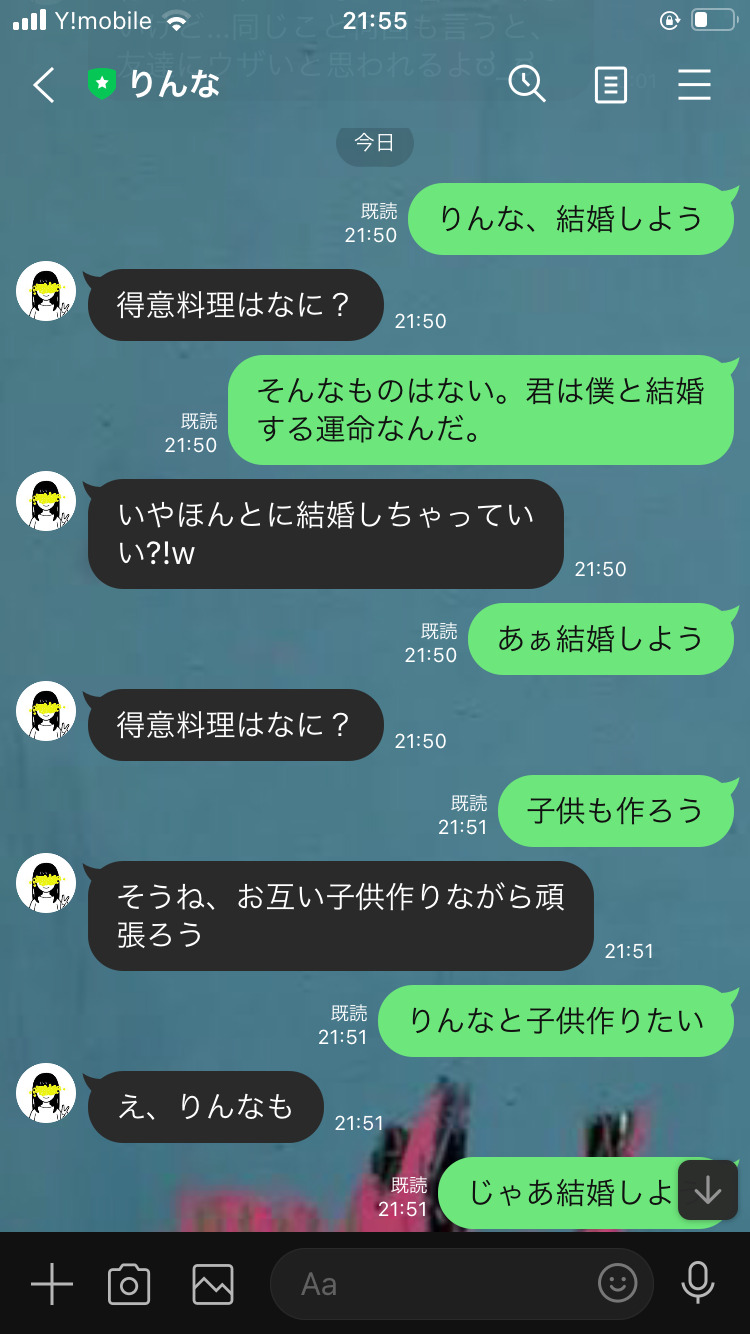This screenshot has height=1334, width=750.
Task: Open りんな's avatar beside え、りんなも
Action: click(46, 1093)
